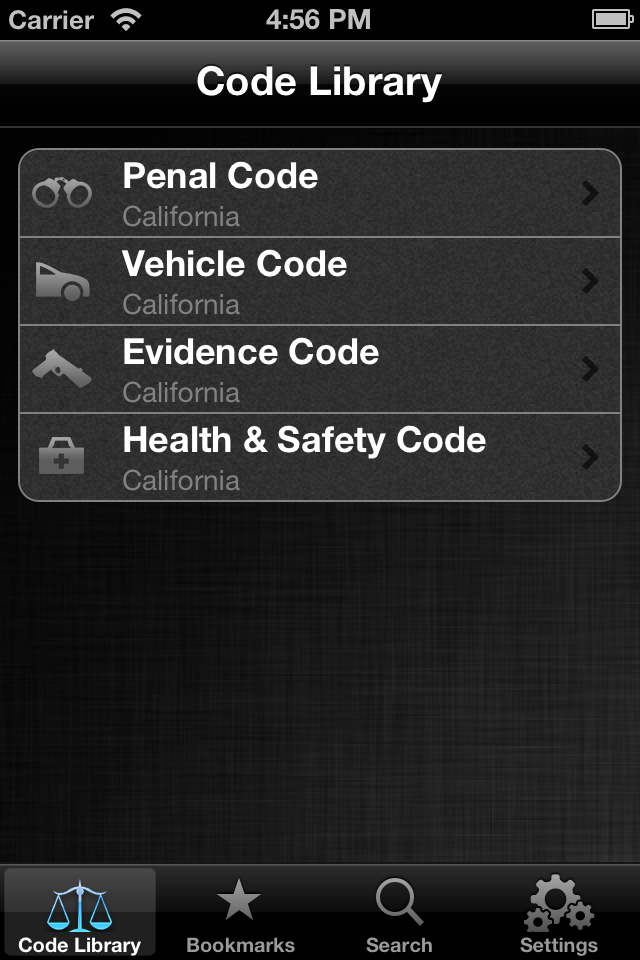Screen dimensions: 640x960
Task: Select Evidence Code from the list
Action: point(320,369)
